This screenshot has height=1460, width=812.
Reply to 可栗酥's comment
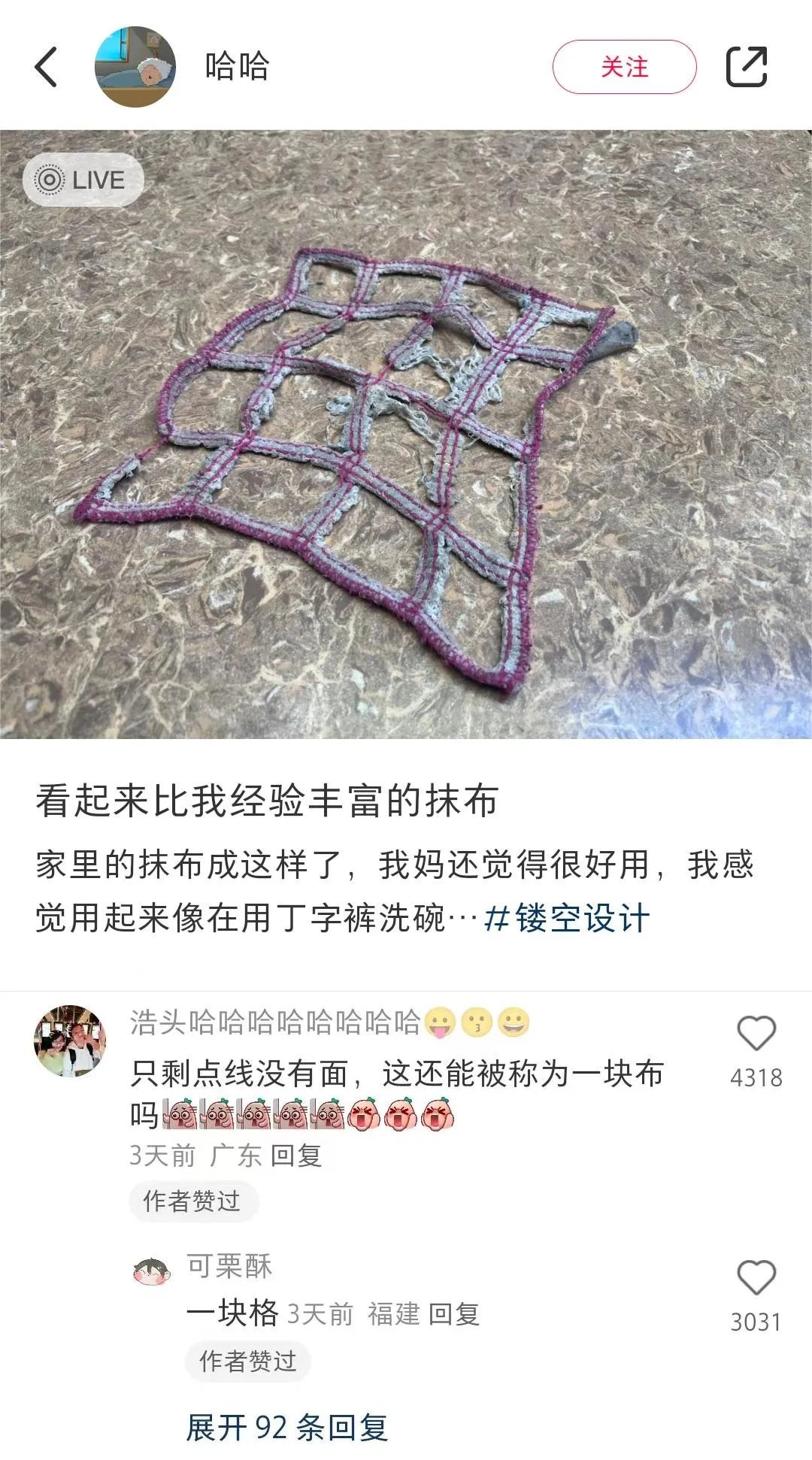coord(453,1314)
